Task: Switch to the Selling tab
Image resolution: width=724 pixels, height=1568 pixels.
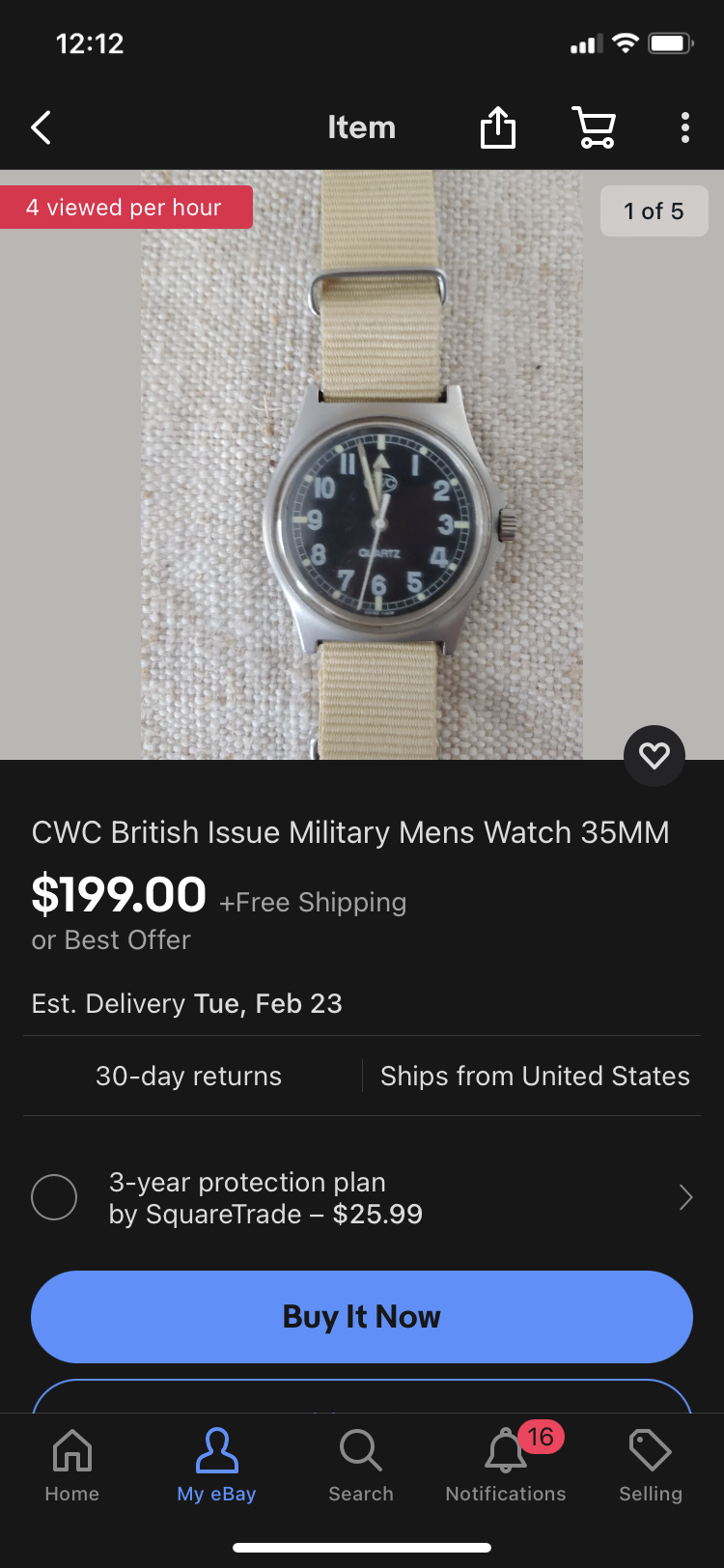Action: click(651, 1466)
